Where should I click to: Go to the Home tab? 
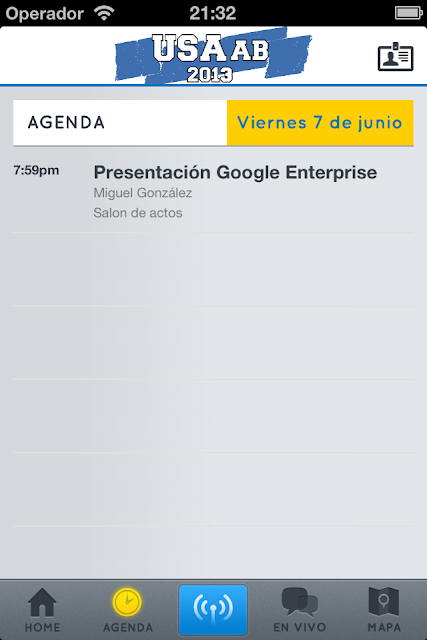[42, 610]
